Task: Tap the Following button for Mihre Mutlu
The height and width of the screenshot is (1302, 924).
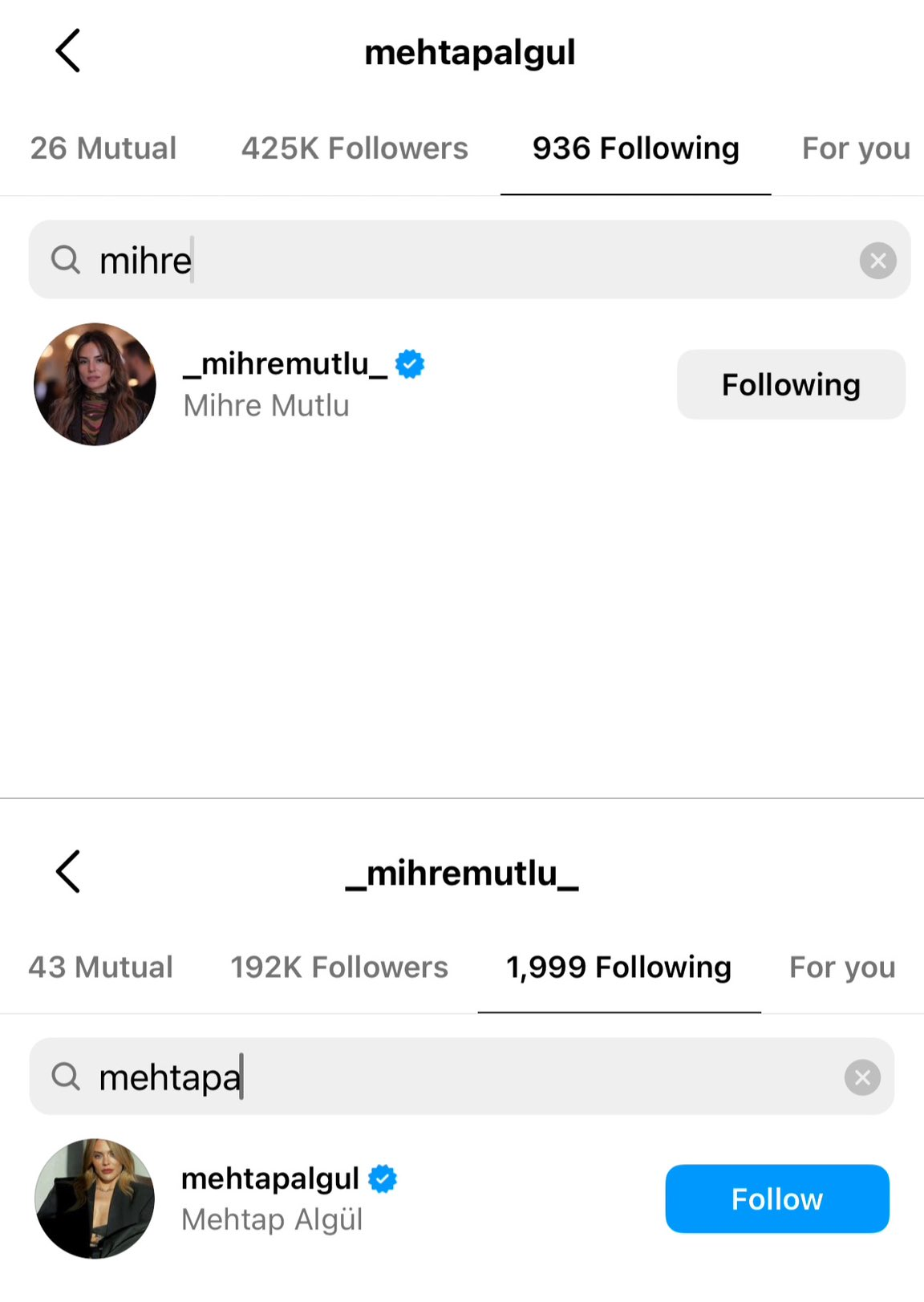Action: [x=791, y=384]
